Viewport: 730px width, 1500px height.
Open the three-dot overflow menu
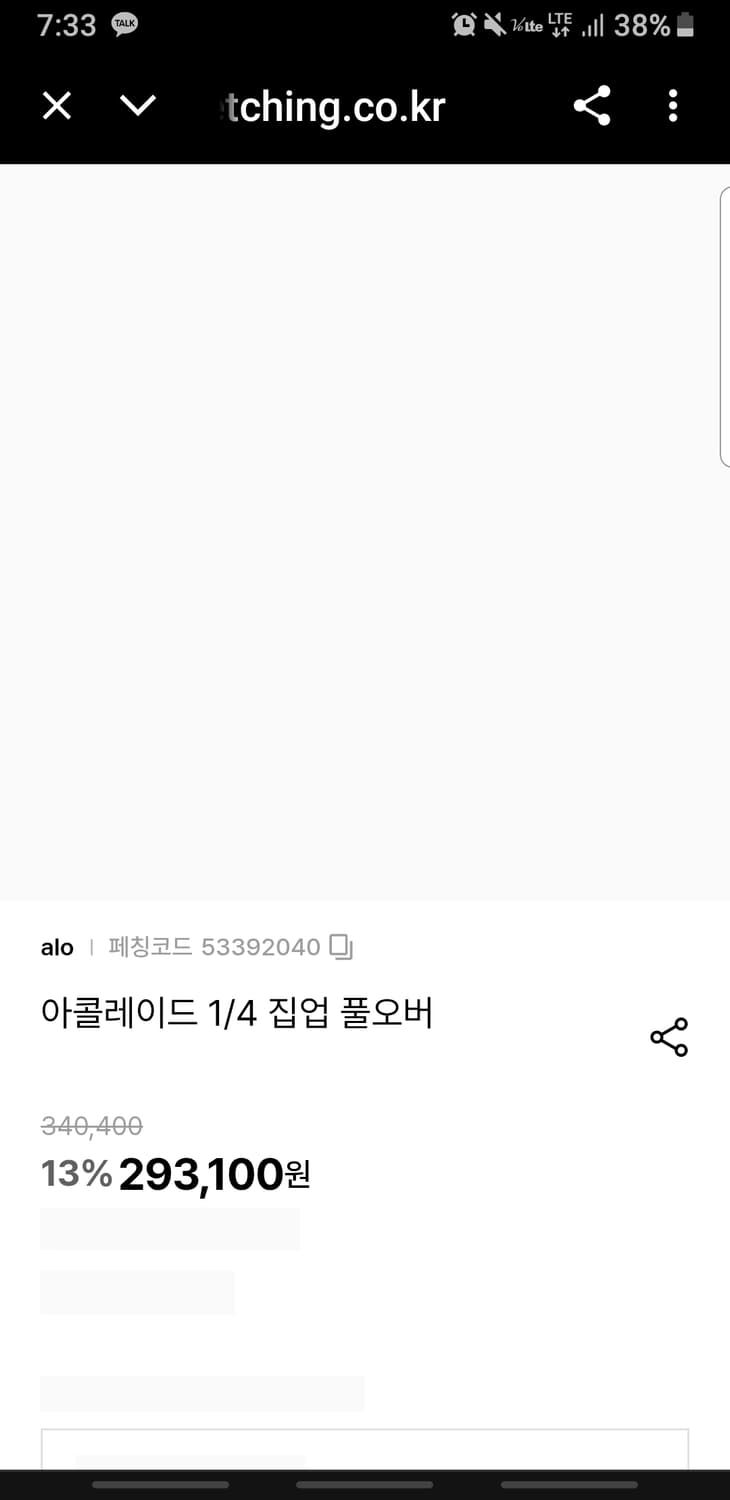tap(673, 106)
